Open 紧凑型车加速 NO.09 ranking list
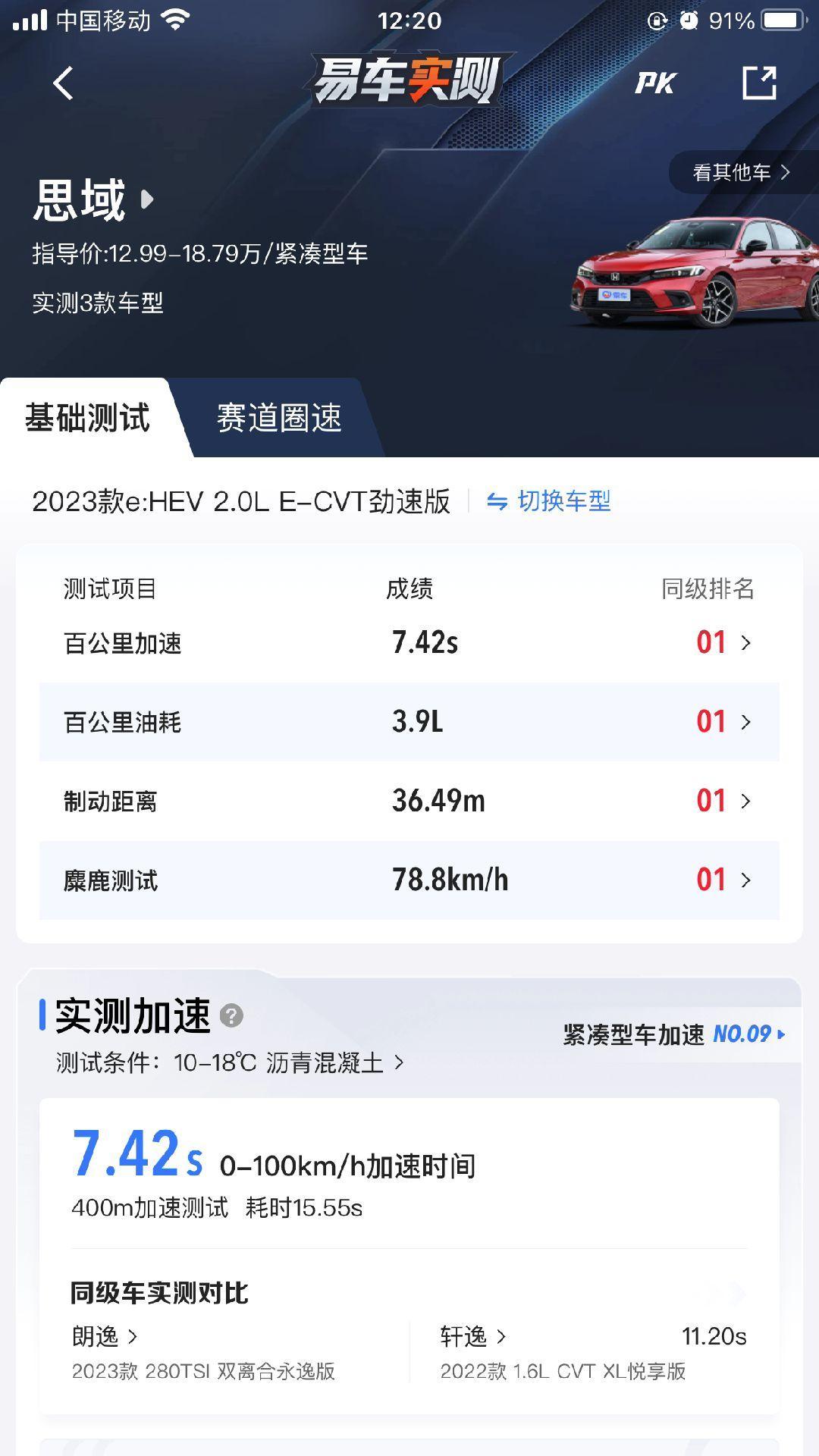819x1456 pixels. coord(673,1034)
